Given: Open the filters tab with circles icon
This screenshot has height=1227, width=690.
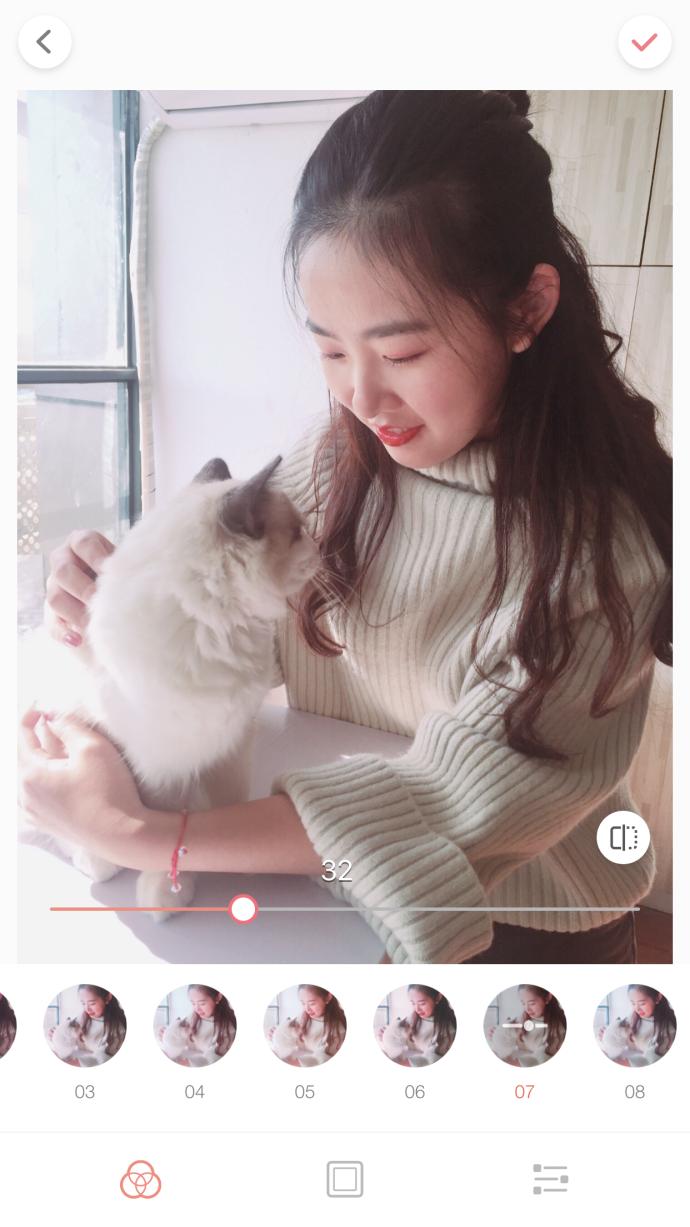Looking at the screenshot, I should (x=141, y=1179).
